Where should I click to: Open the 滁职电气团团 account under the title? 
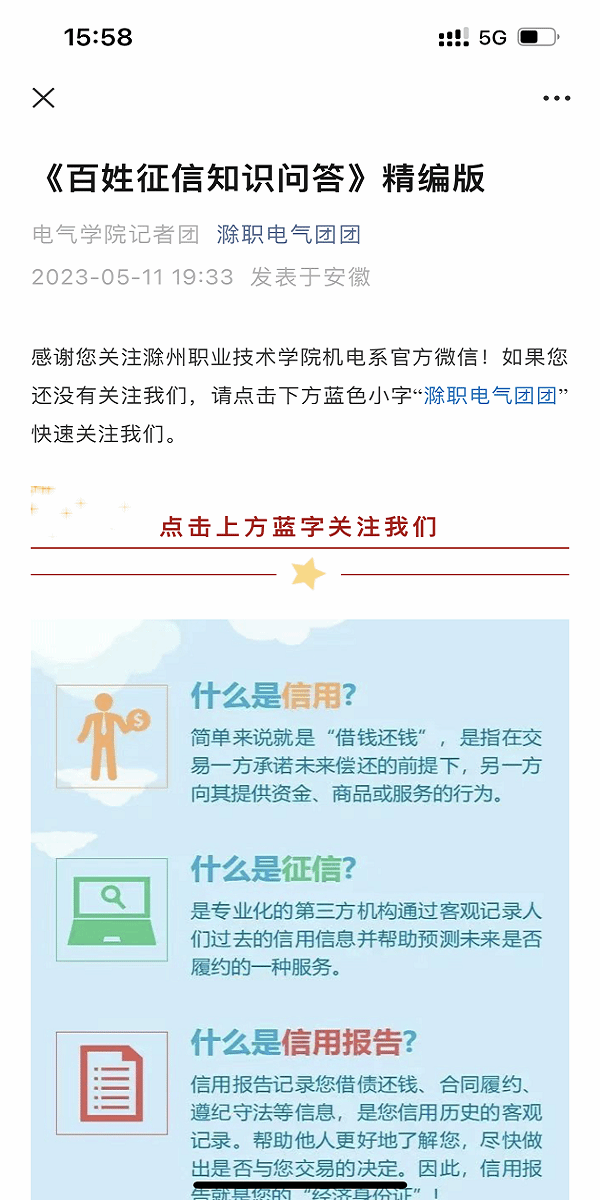[288, 235]
